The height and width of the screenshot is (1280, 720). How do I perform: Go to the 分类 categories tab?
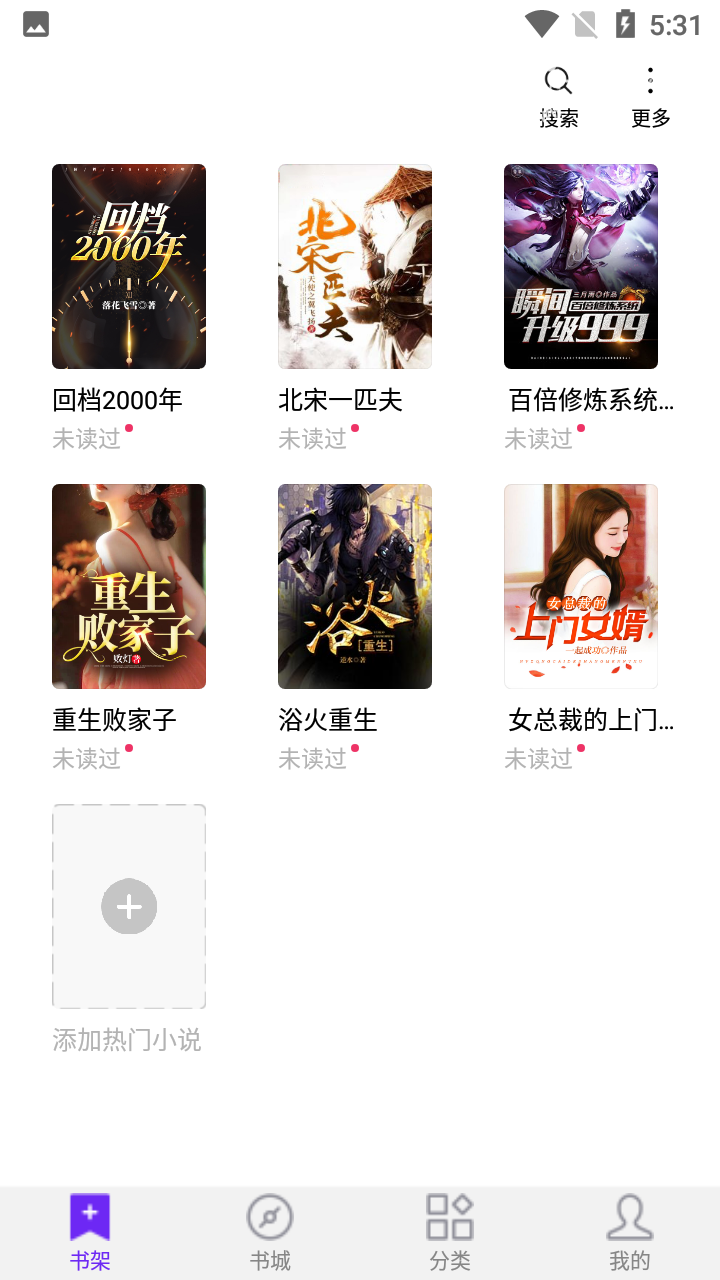450,1232
